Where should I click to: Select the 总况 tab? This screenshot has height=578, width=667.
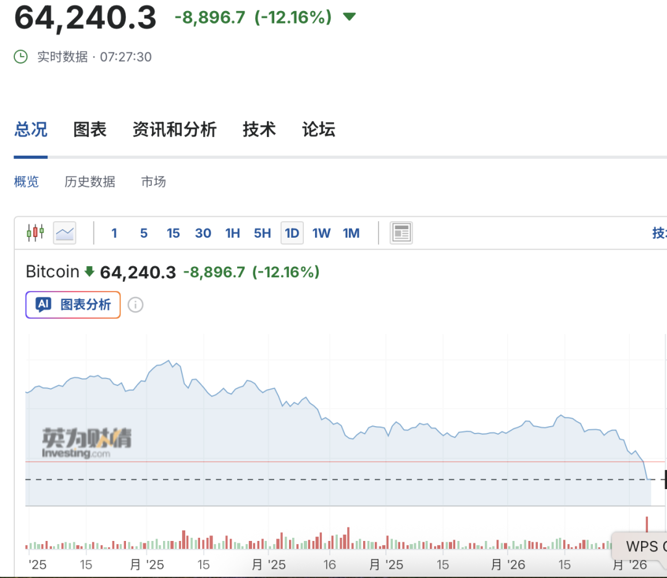click(31, 129)
